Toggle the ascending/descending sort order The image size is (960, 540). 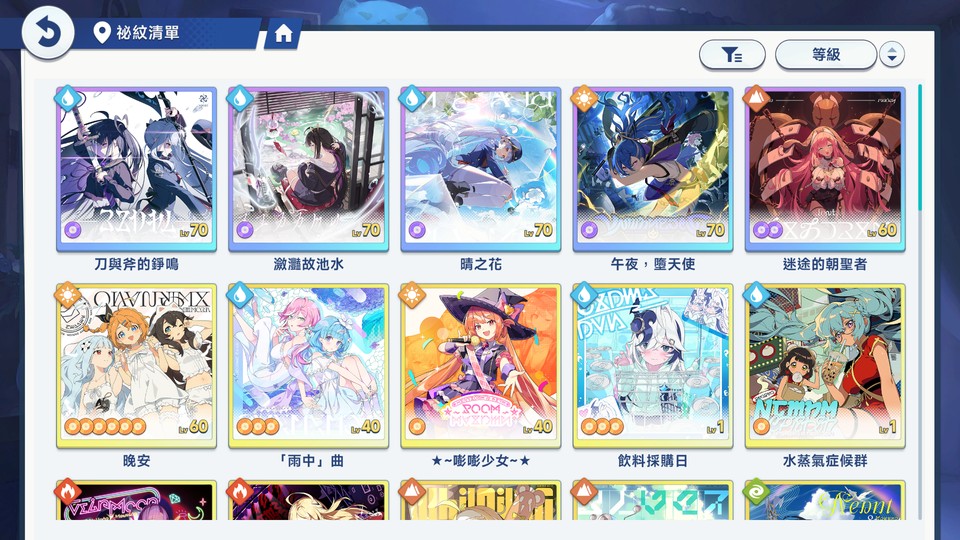892,55
